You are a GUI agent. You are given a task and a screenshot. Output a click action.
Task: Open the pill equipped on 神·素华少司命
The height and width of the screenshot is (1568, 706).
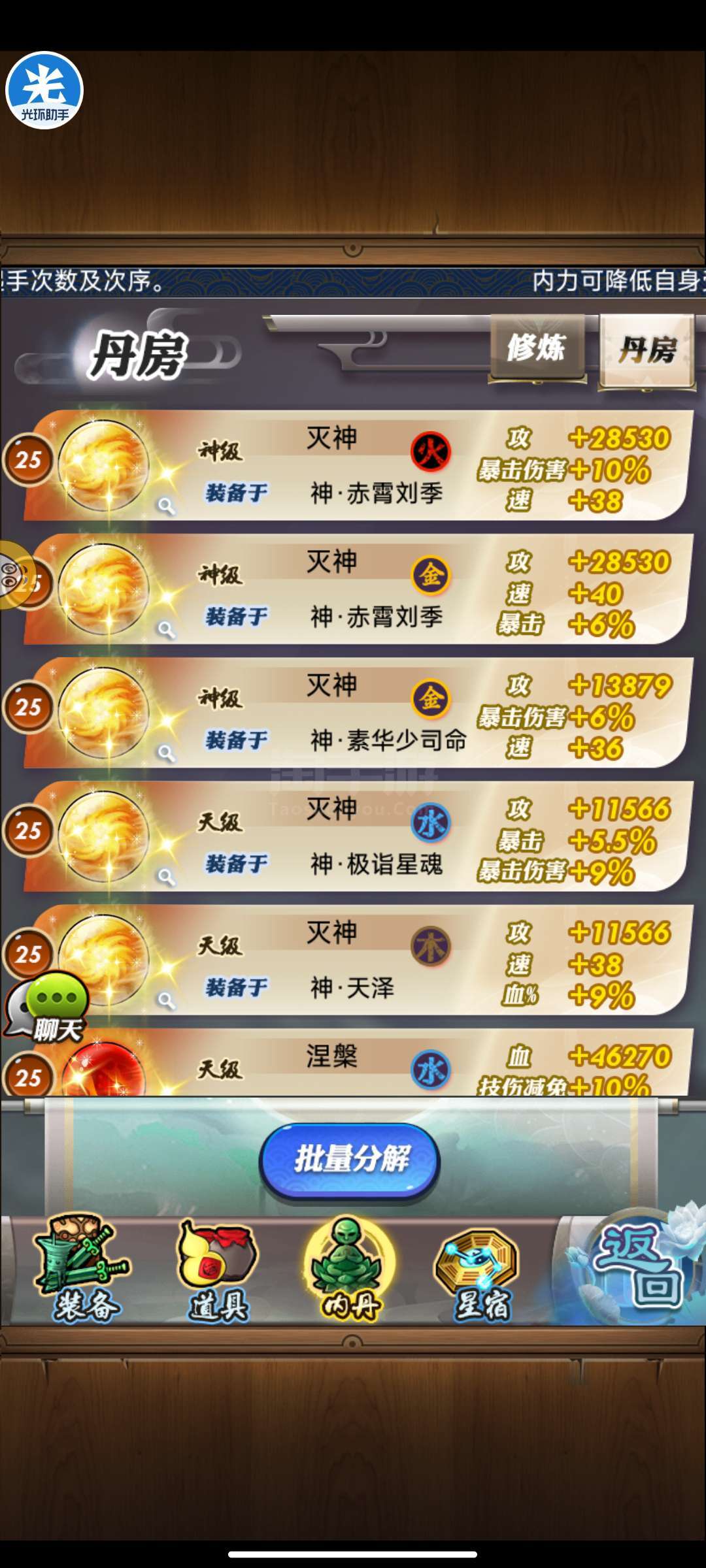[x=356, y=712]
